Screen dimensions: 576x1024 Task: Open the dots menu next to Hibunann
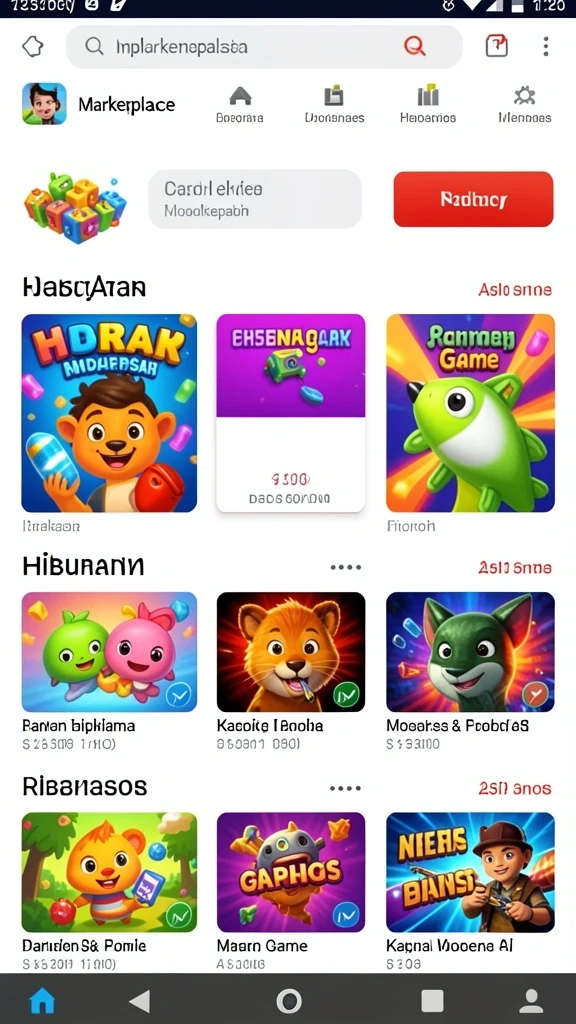(345, 567)
